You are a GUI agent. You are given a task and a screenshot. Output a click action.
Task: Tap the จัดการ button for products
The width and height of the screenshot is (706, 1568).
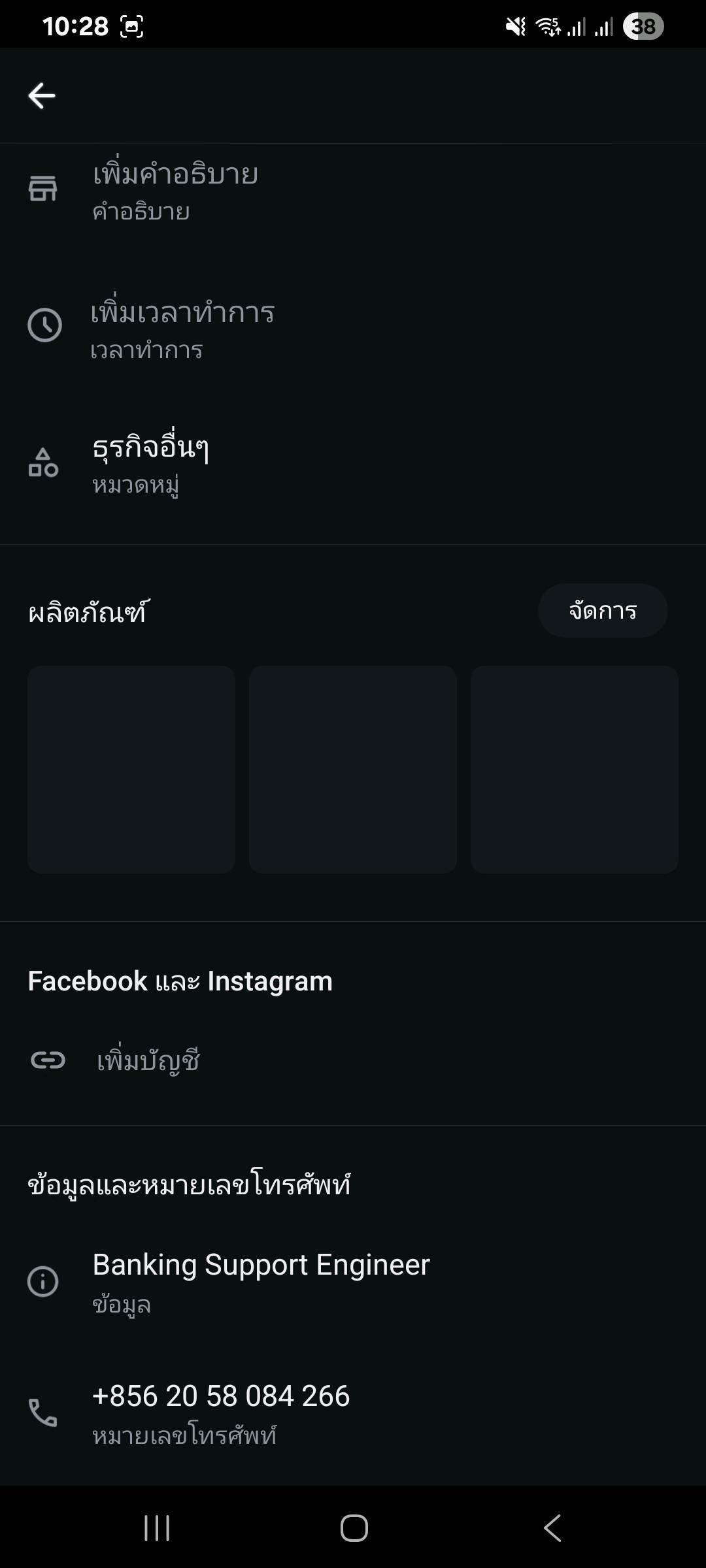602,611
